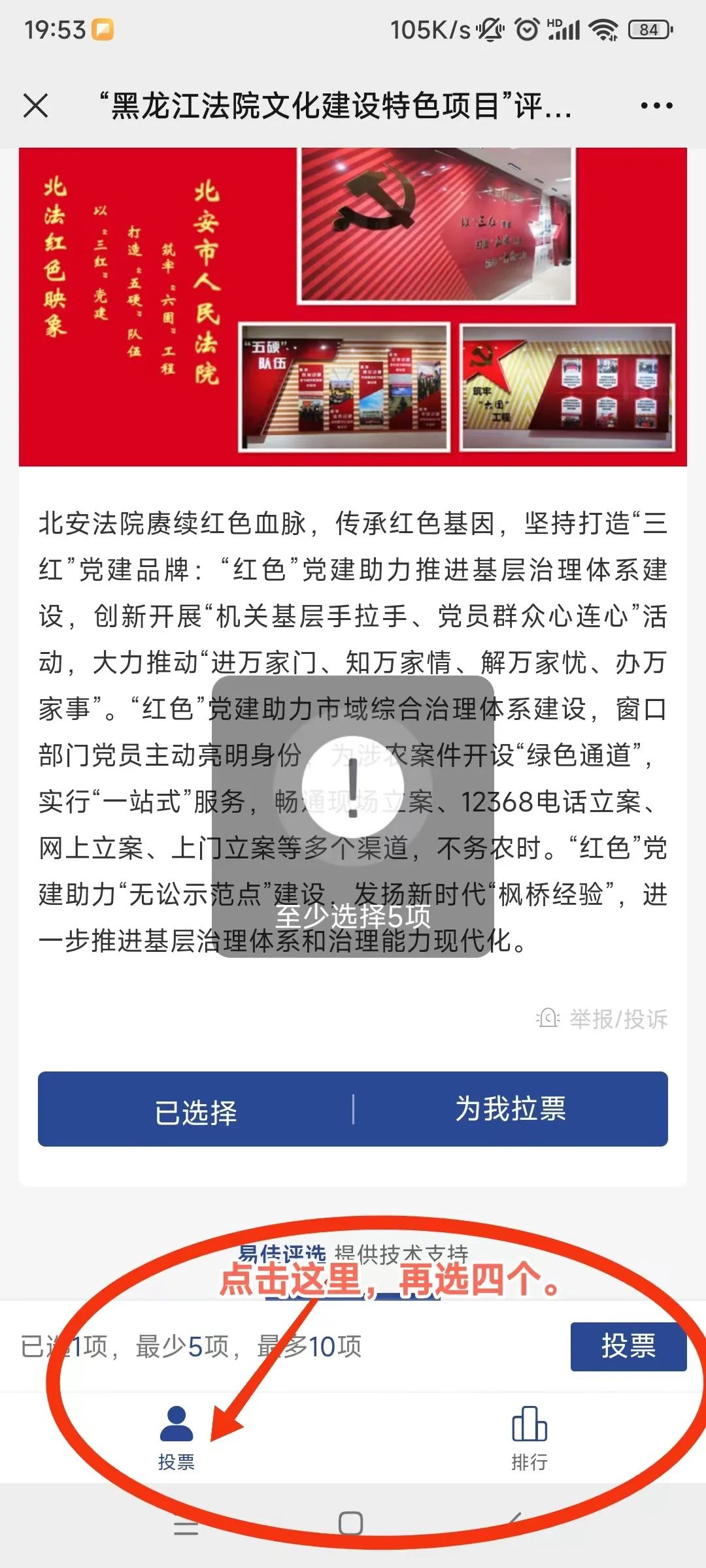Switch to the 排行 ranking tab
The height and width of the screenshot is (1568, 706).
click(529, 1437)
